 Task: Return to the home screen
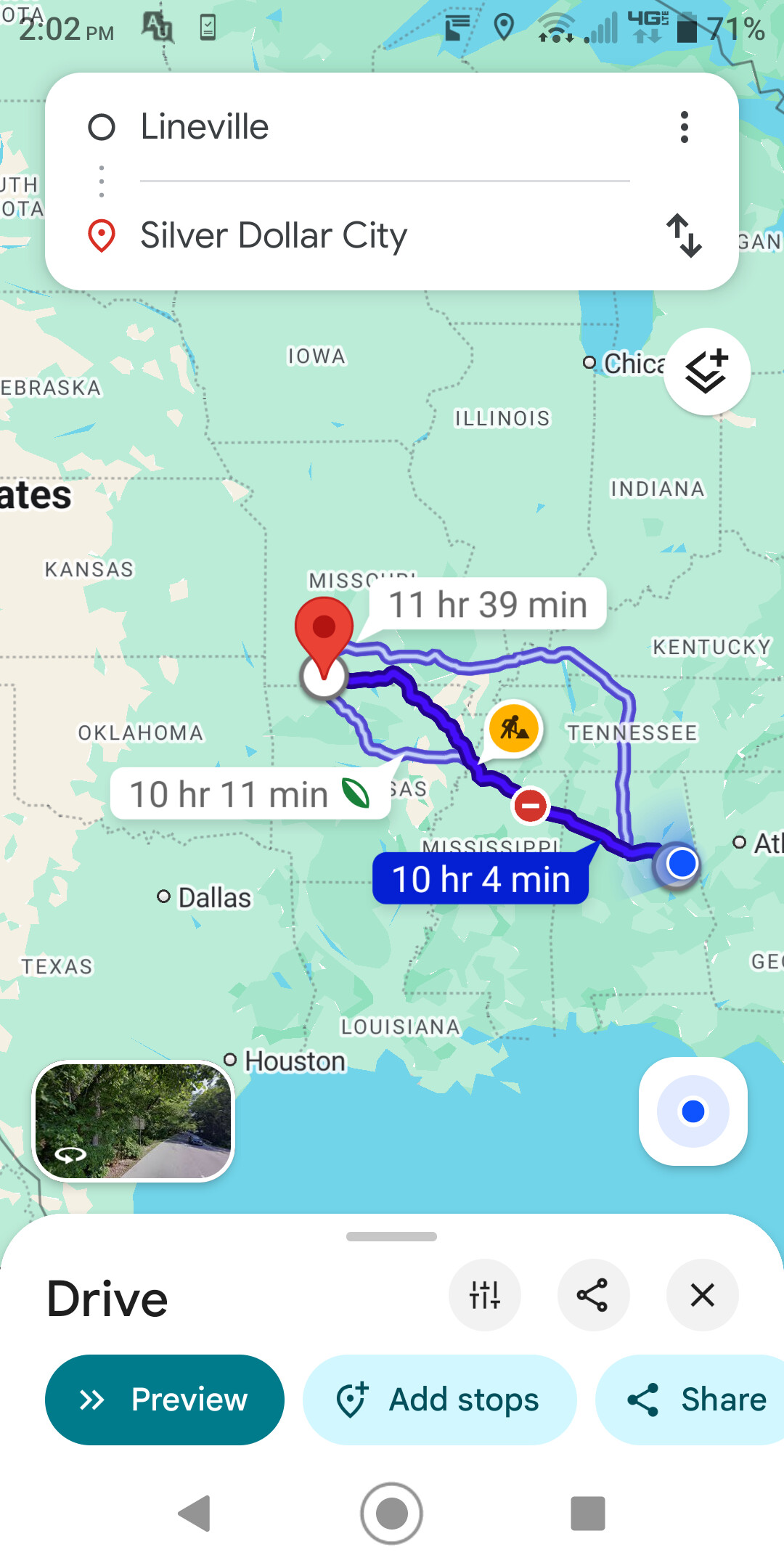click(392, 1514)
